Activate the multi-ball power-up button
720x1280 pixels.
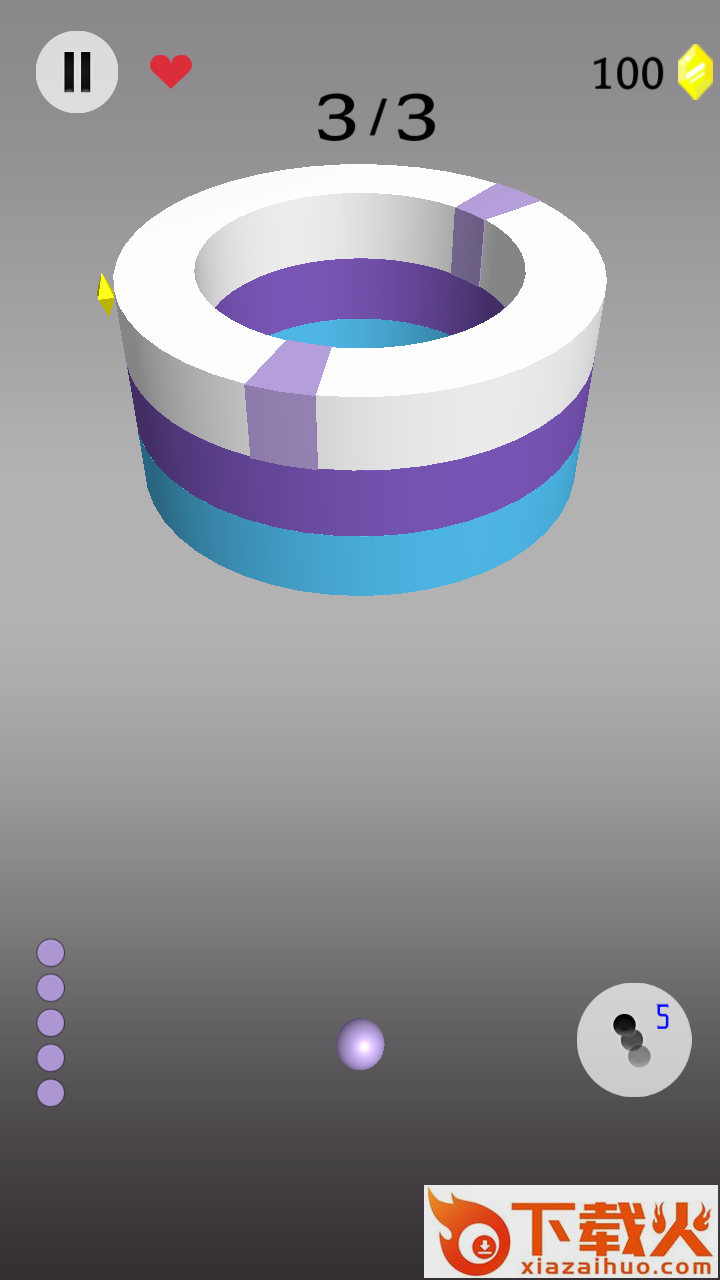[x=634, y=1040]
